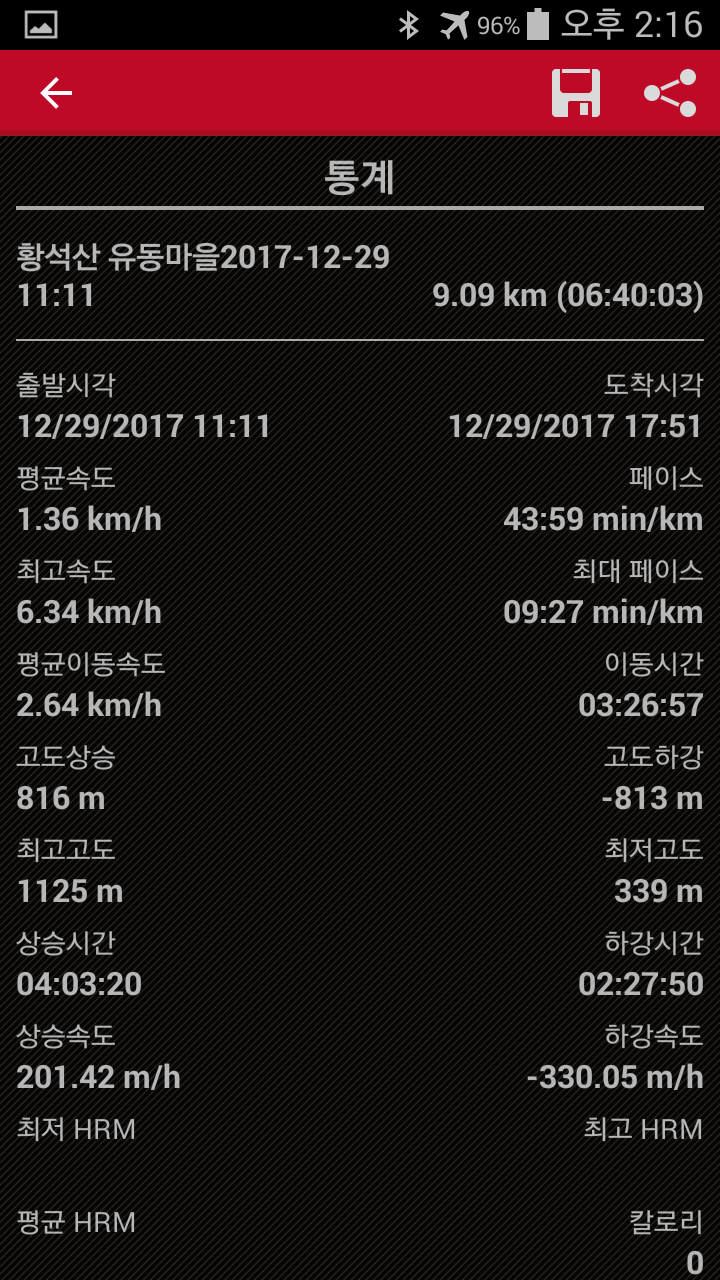Go back using the arrow icon
Viewport: 720px width, 1280px height.
point(56,93)
